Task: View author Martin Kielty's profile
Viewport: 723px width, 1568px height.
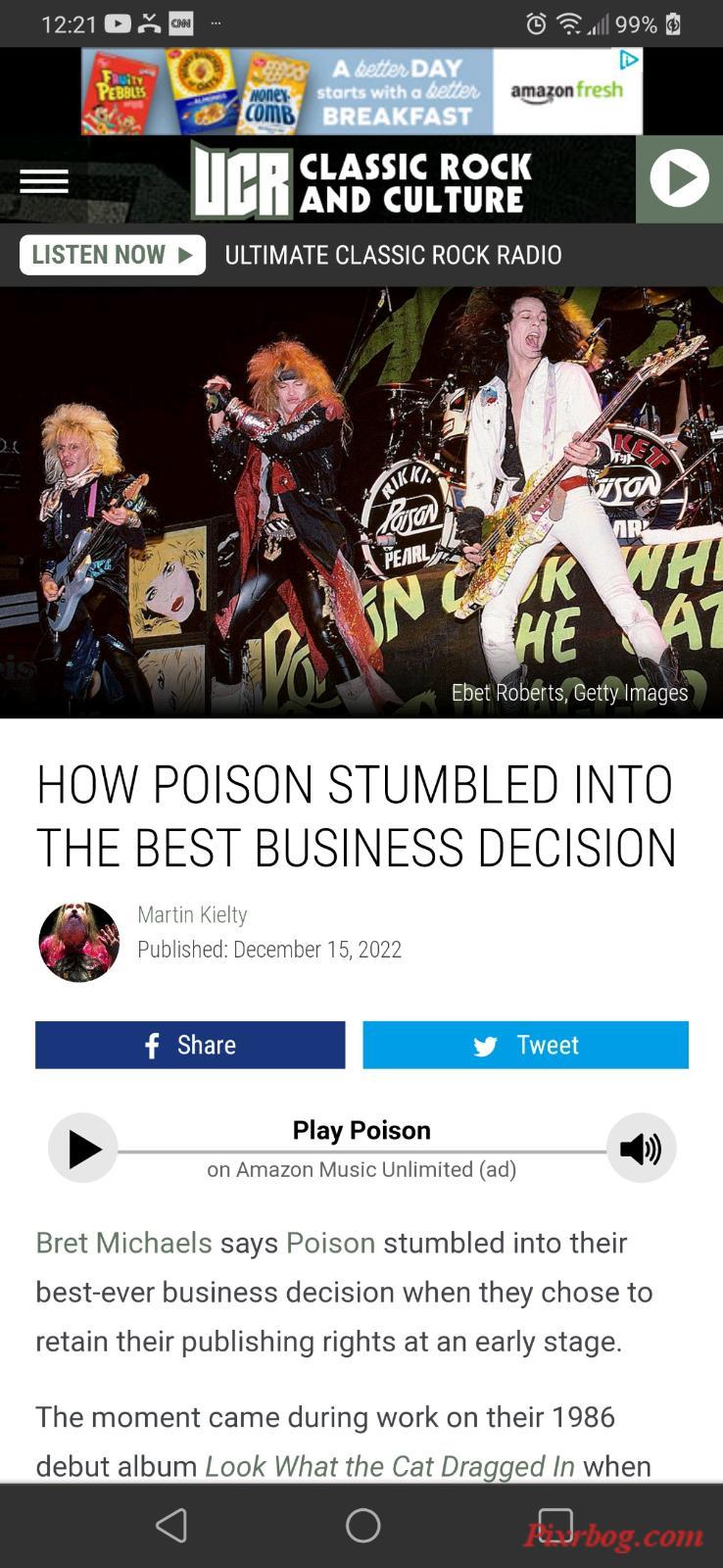Action: pyautogui.click(x=192, y=914)
